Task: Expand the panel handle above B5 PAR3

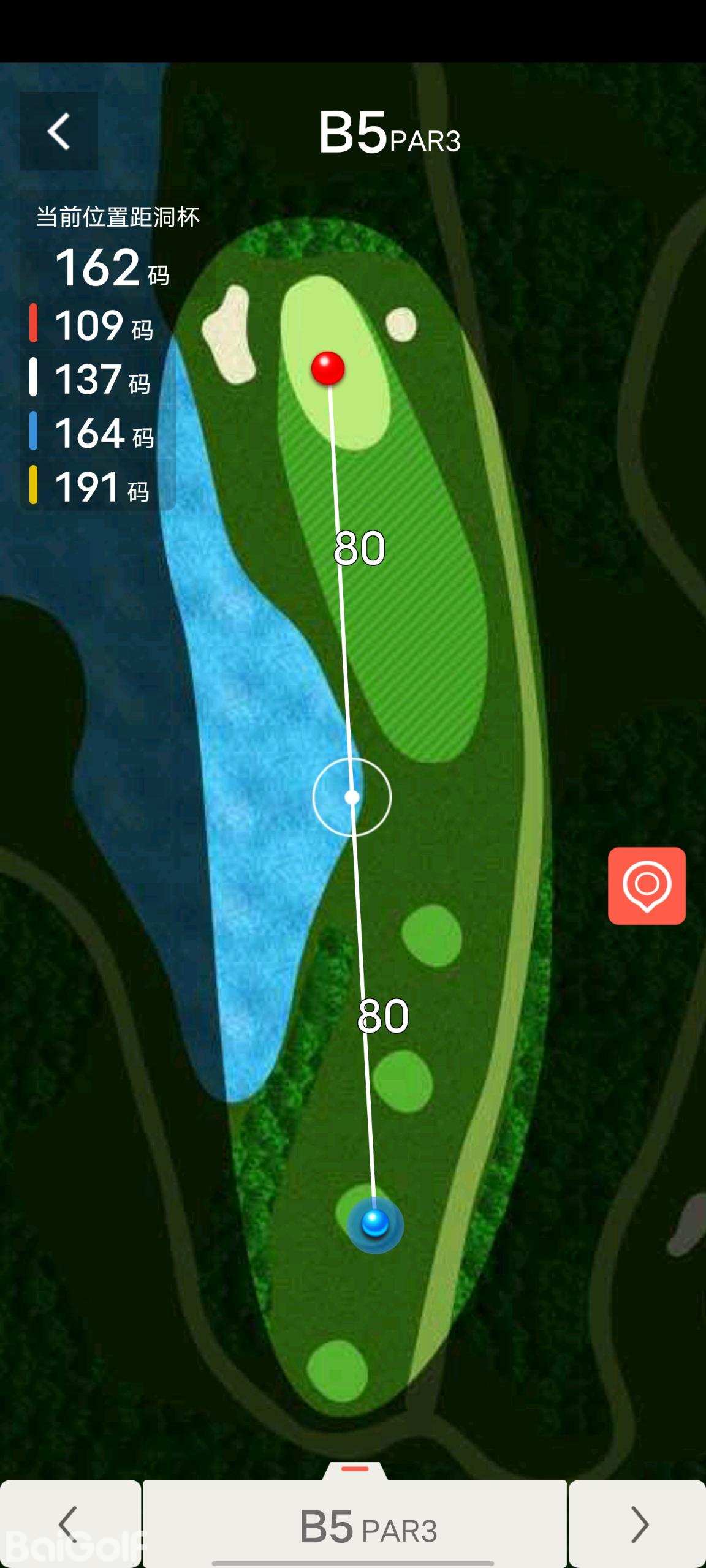Action: 355,1469
